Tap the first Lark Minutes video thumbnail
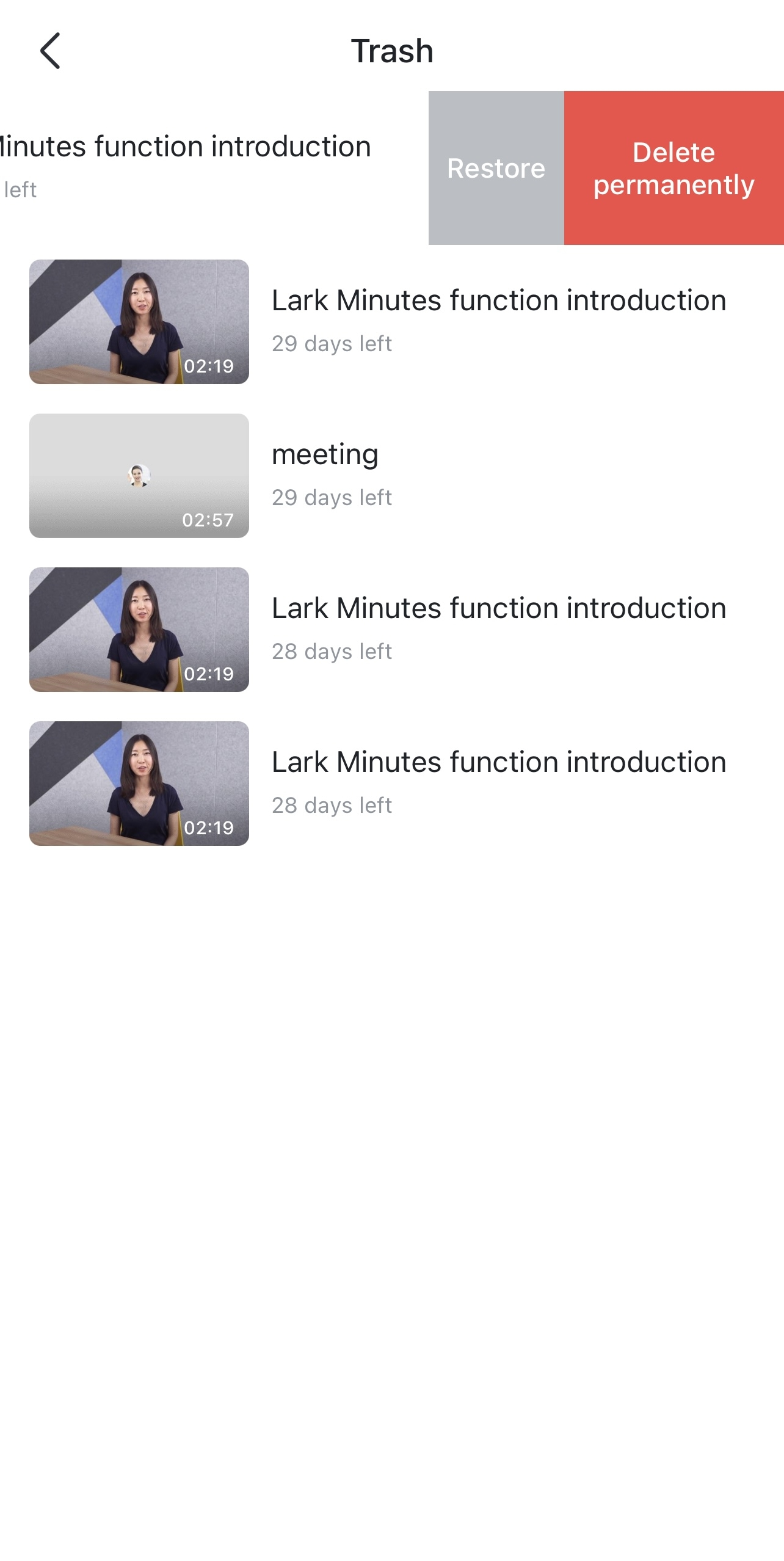This screenshot has width=784, height=1561. [139, 322]
